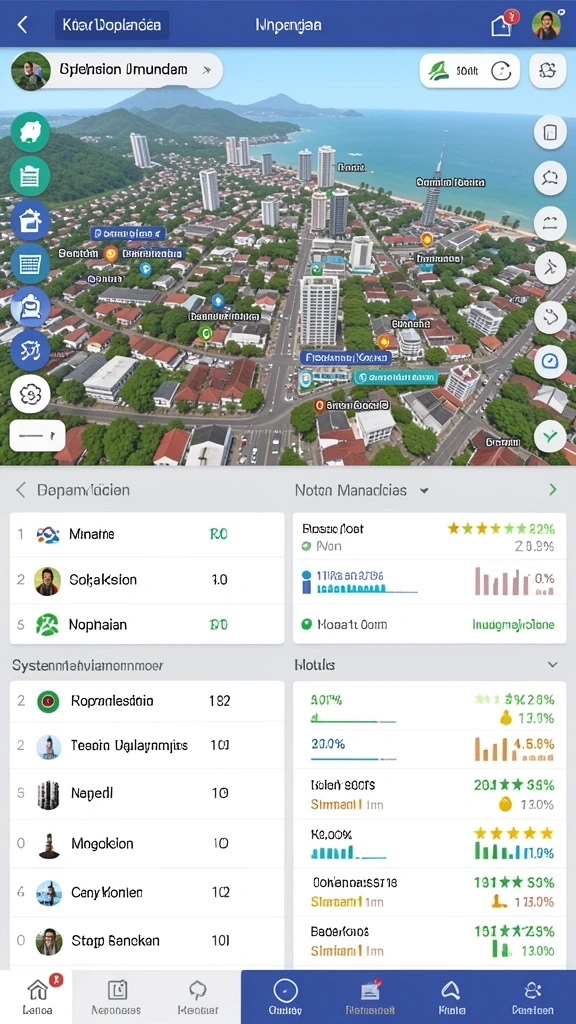Open the gear settings icon on the map
This screenshot has width=576, height=1024.
[30, 394]
